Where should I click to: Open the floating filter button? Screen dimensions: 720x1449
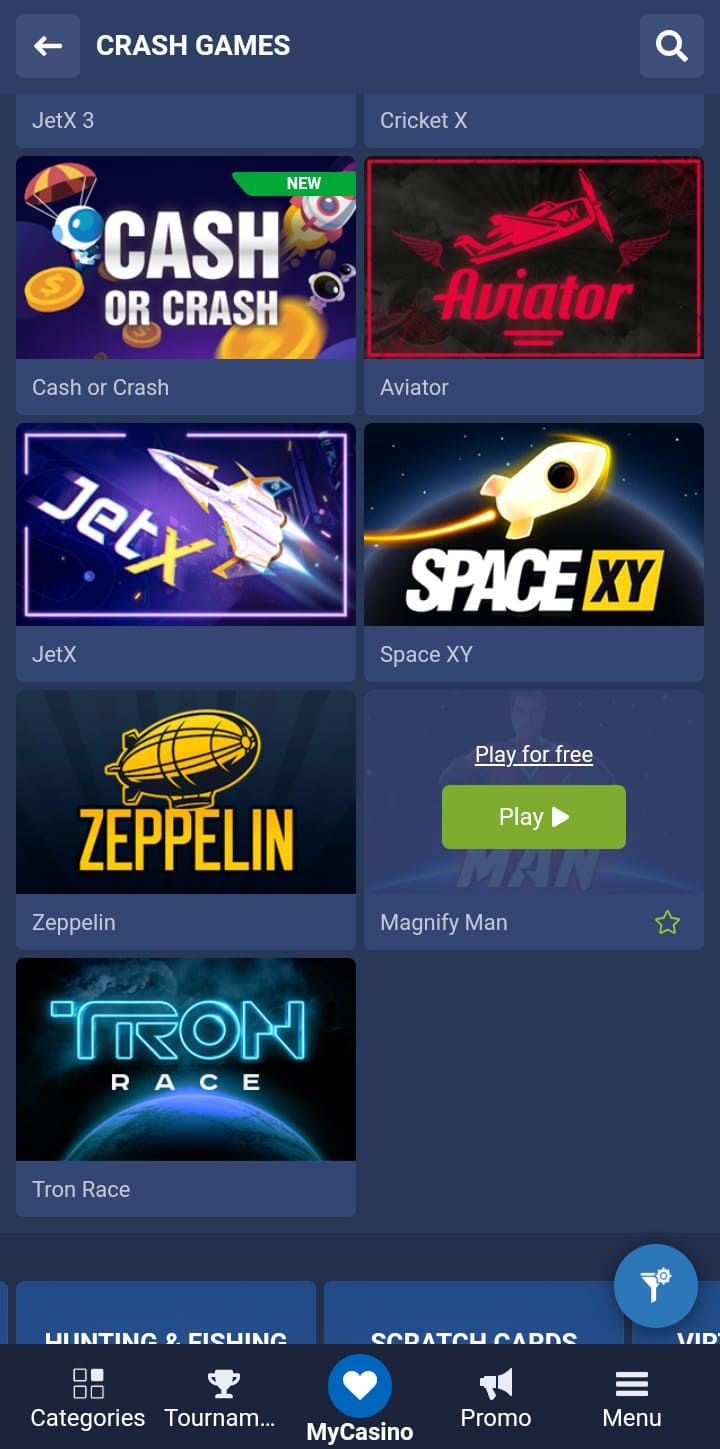[x=655, y=1286]
